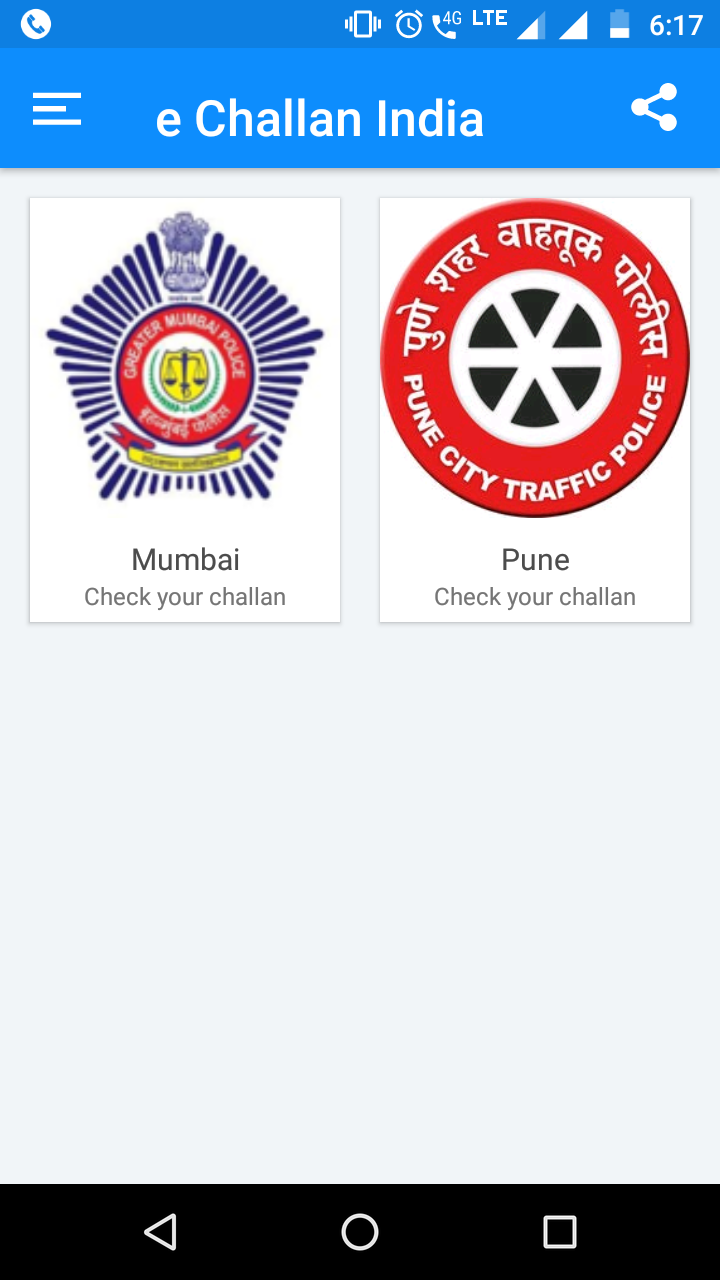Image resolution: width=720 pixels, height=1280 pixels.
Task: Select the Mumbai challan card
Action: tap(184, 408)
